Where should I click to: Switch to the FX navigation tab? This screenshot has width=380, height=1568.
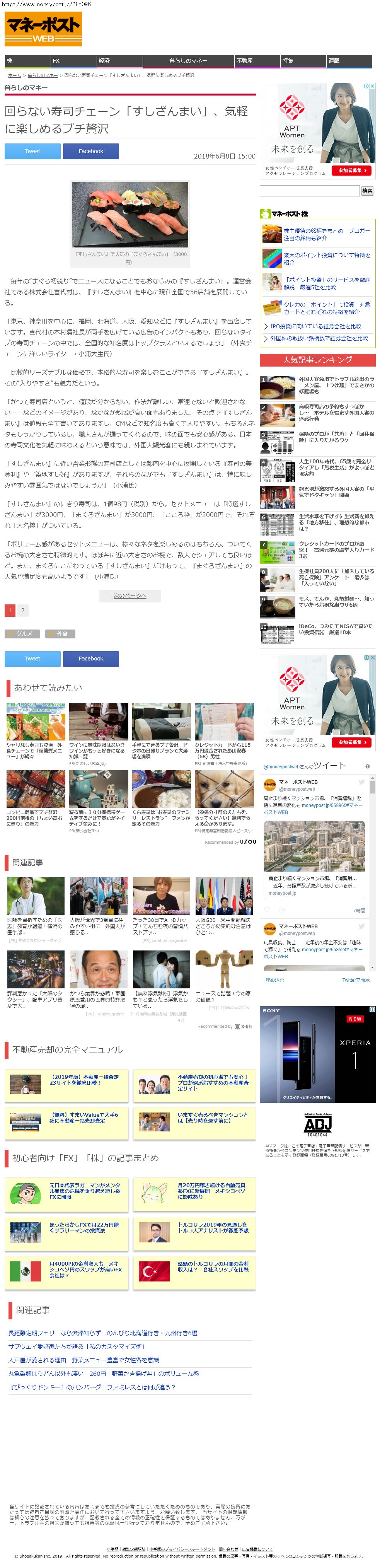click(74, 61)
